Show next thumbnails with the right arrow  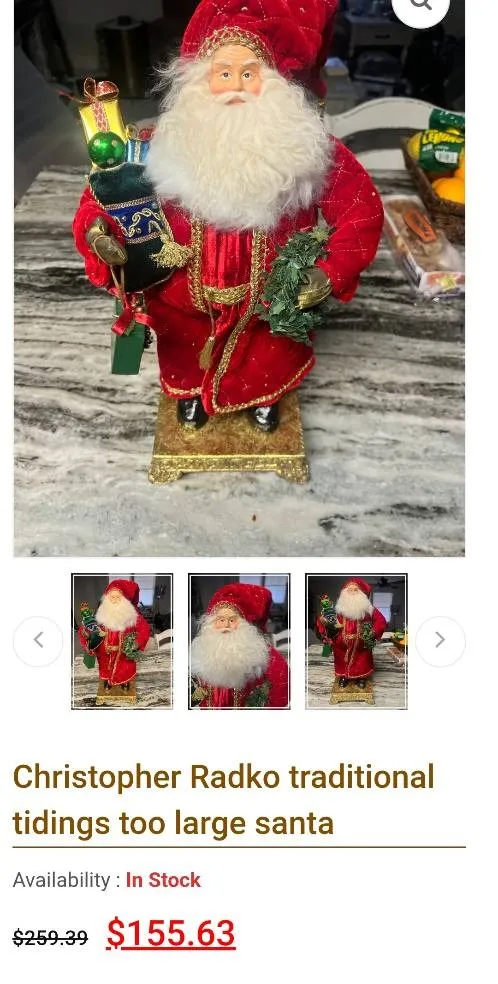point(440,641)
